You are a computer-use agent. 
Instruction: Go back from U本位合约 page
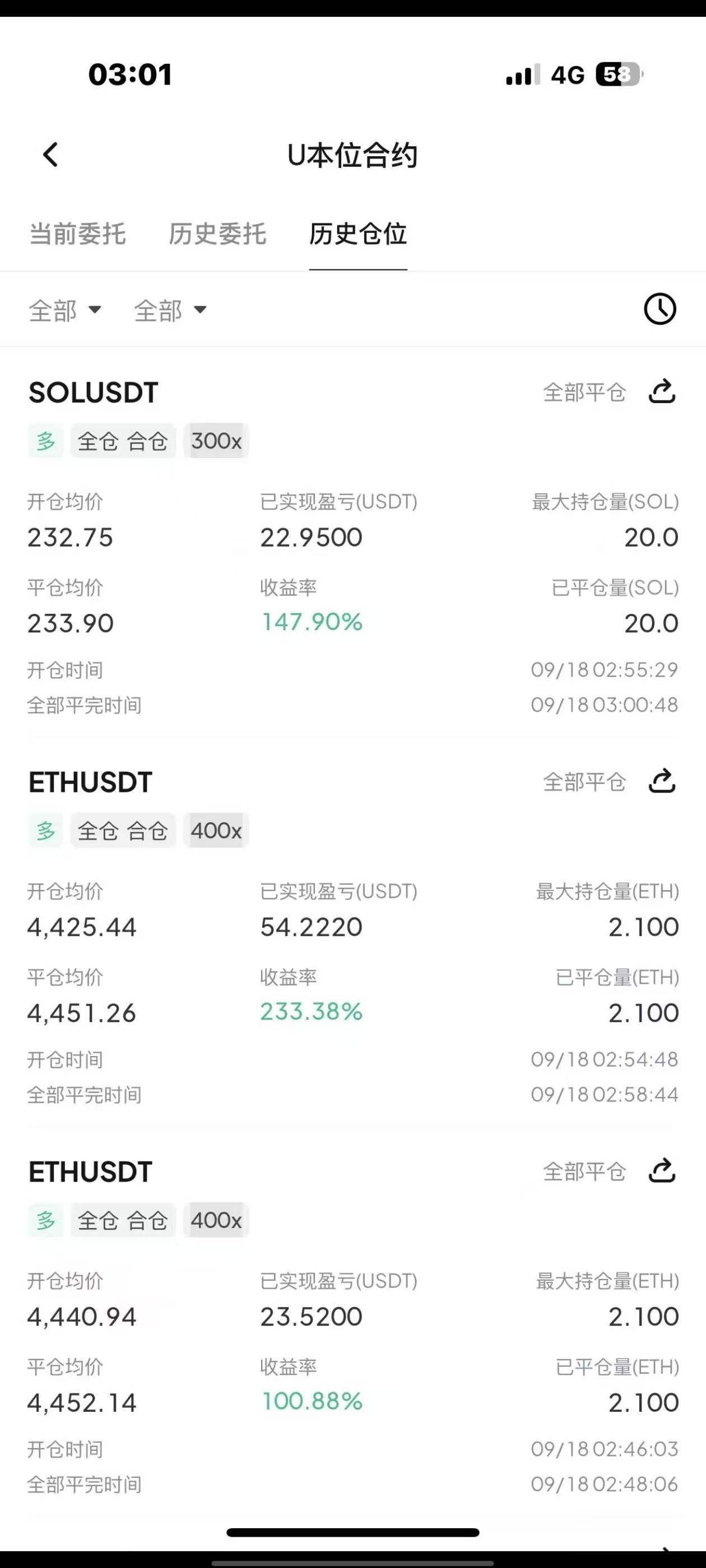pyautogui.click(x=50, y=155)
